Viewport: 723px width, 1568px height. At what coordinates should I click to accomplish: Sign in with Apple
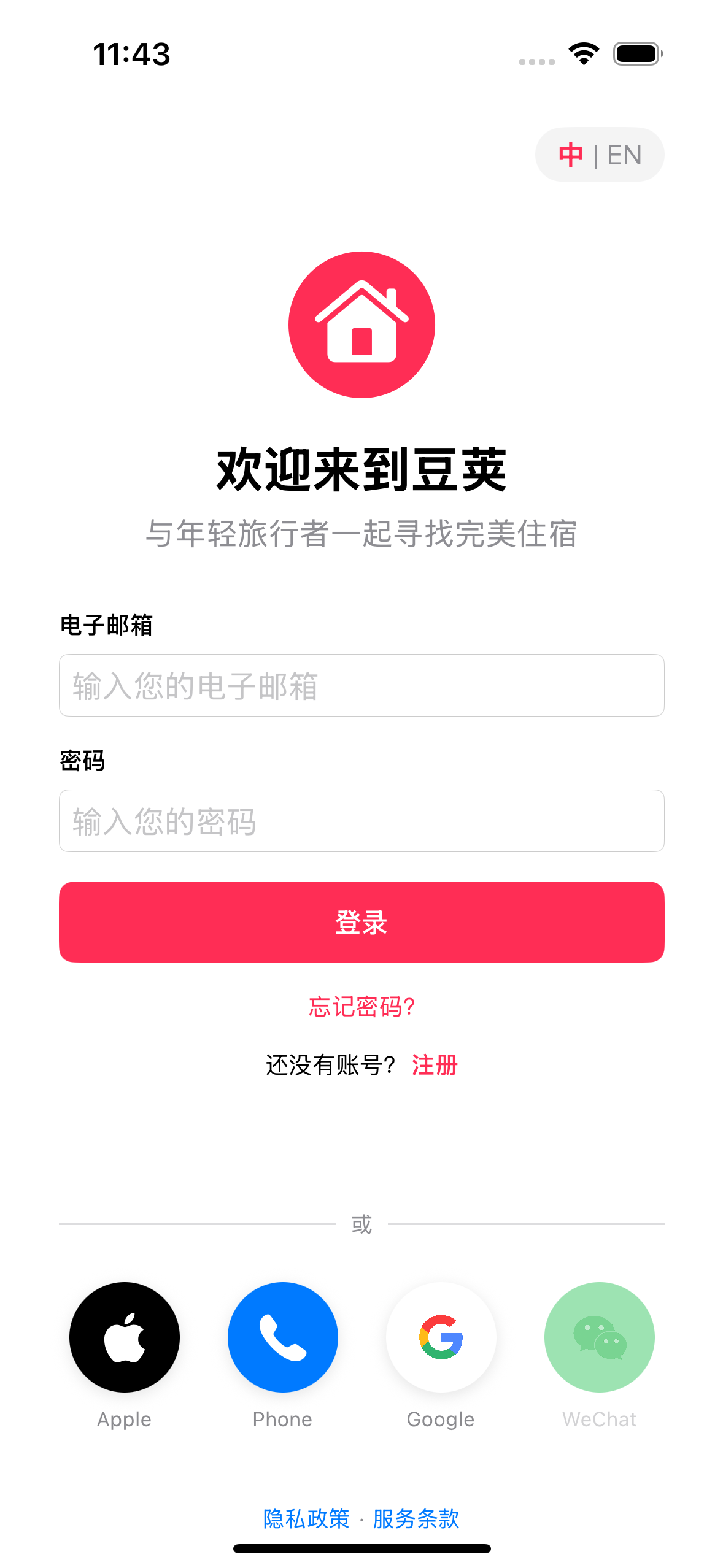coord(125,1337)
